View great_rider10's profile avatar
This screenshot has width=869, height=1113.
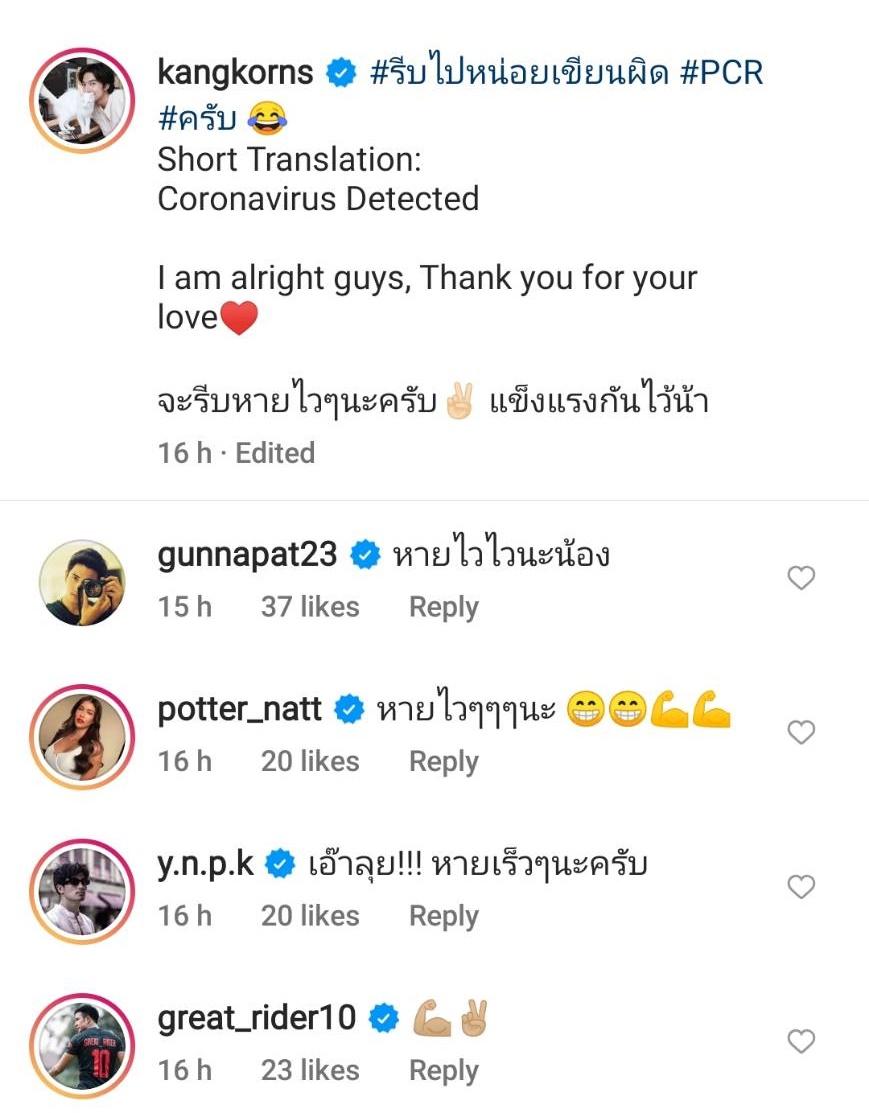(x=85, y=1046)
